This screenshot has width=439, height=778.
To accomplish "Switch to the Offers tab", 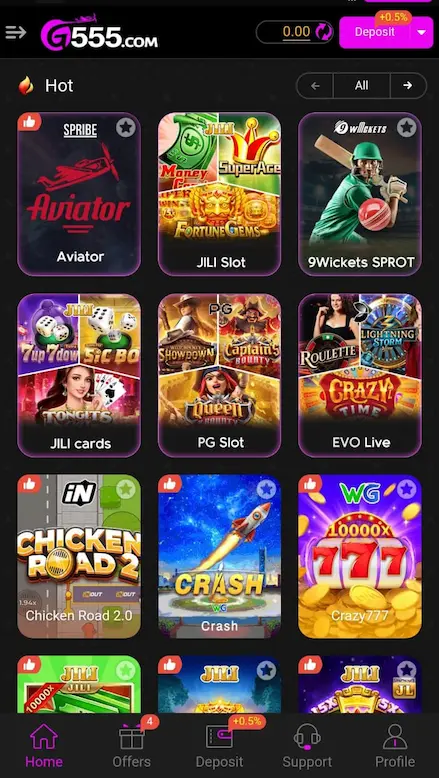I will pos(131,746).
